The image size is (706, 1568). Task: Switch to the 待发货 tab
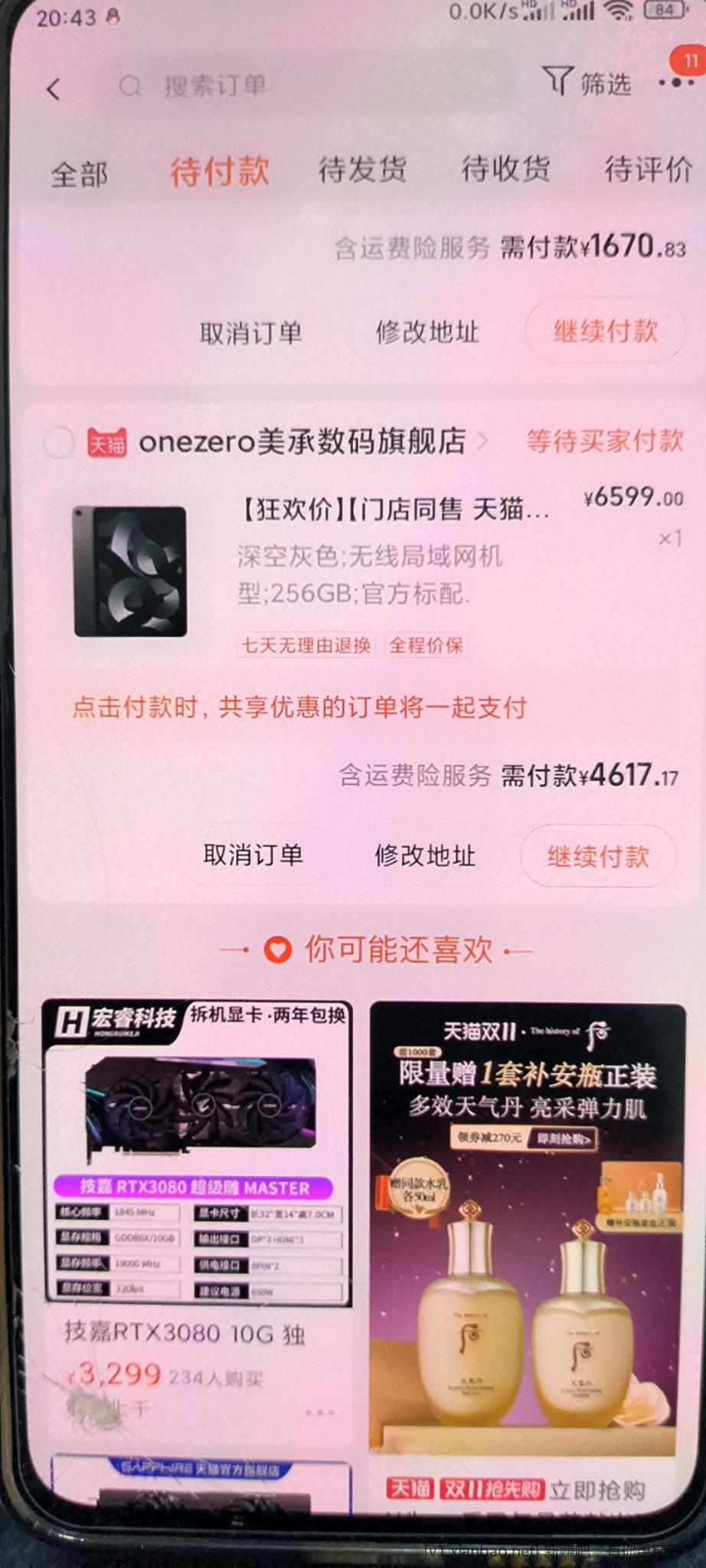click(x=361, y=170)
